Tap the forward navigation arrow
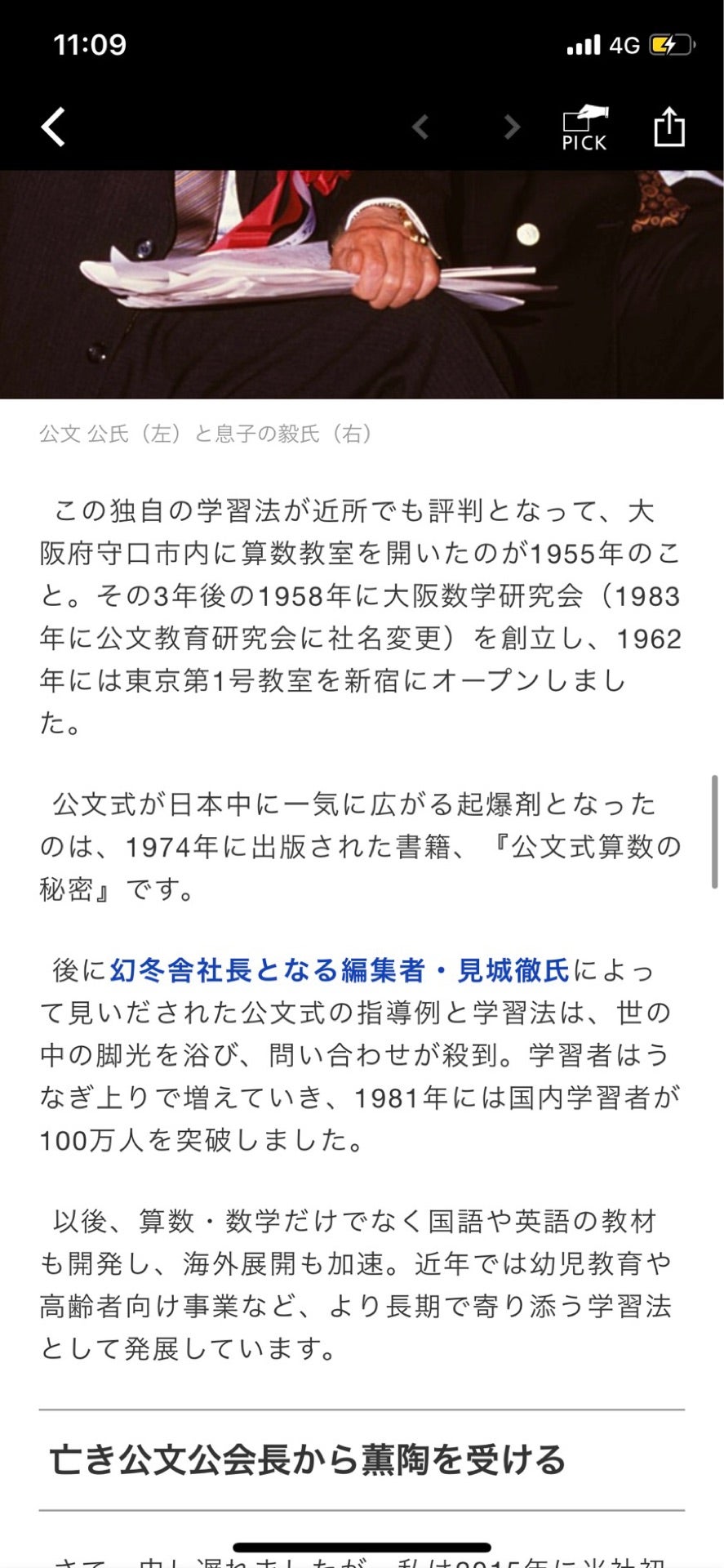 point(511,127)
